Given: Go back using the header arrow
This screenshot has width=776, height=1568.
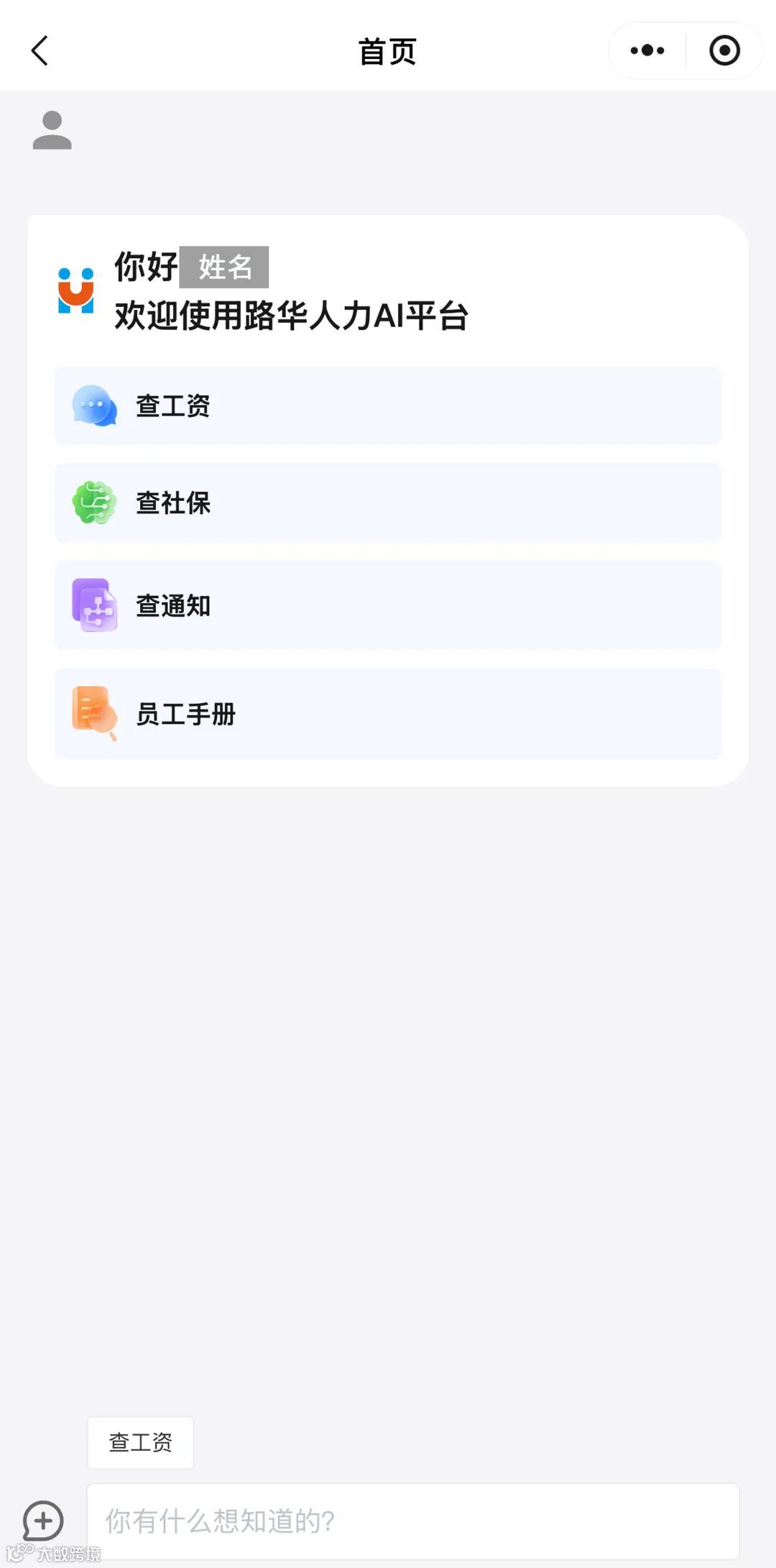Looking at the screenshot, I should coord(40,51).
